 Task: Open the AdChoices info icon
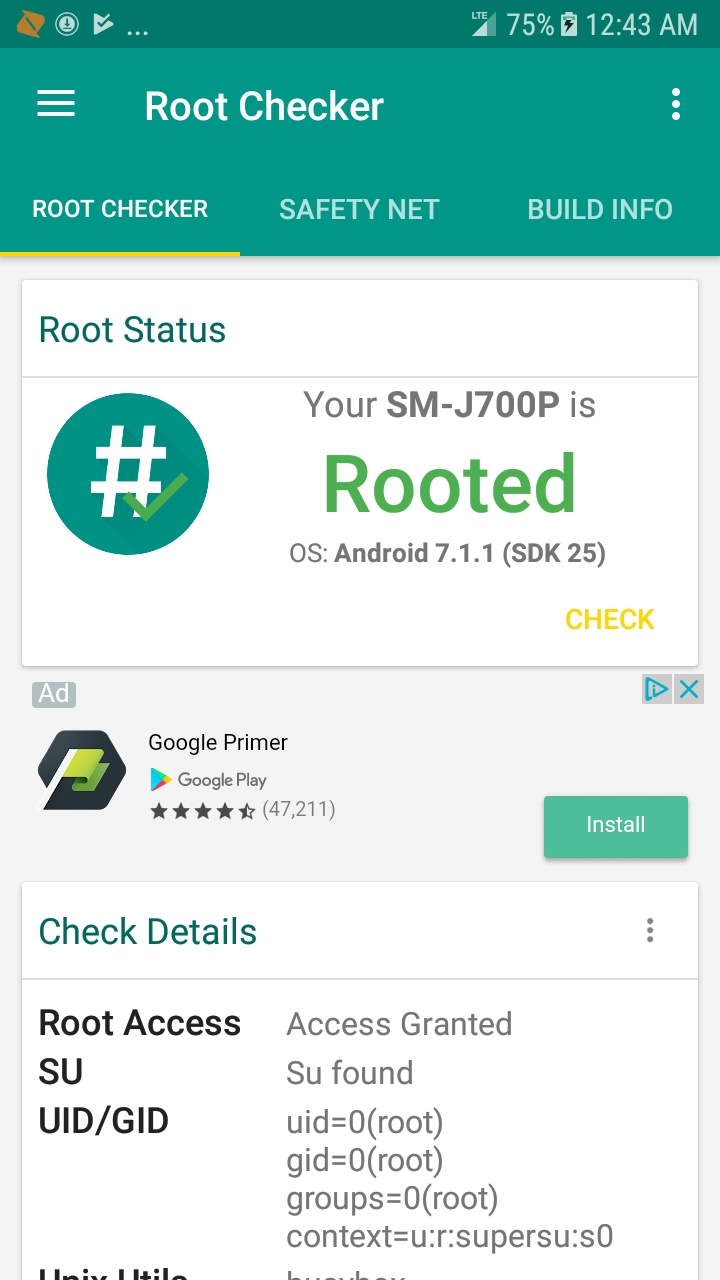pos(656,689)
